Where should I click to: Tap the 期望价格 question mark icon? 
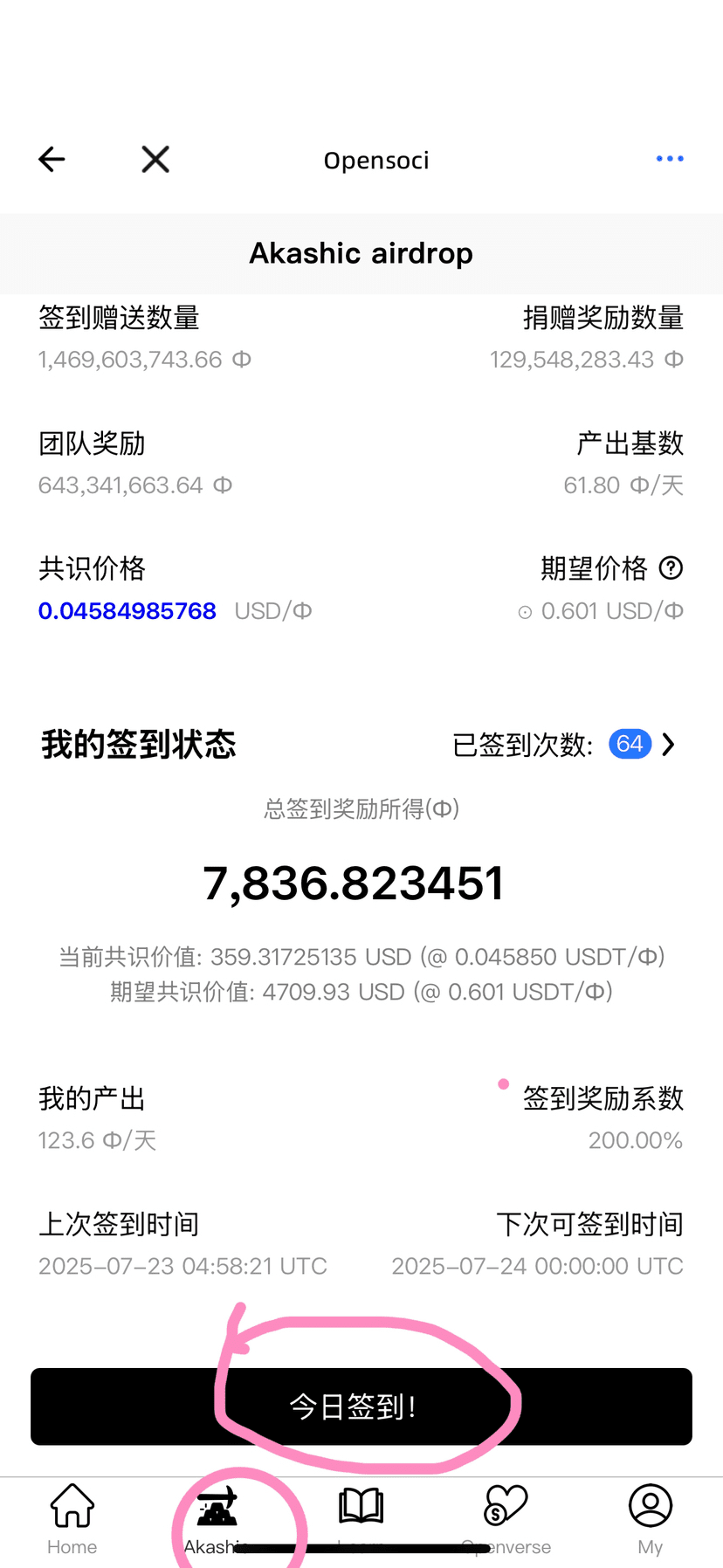click(671, 568)
